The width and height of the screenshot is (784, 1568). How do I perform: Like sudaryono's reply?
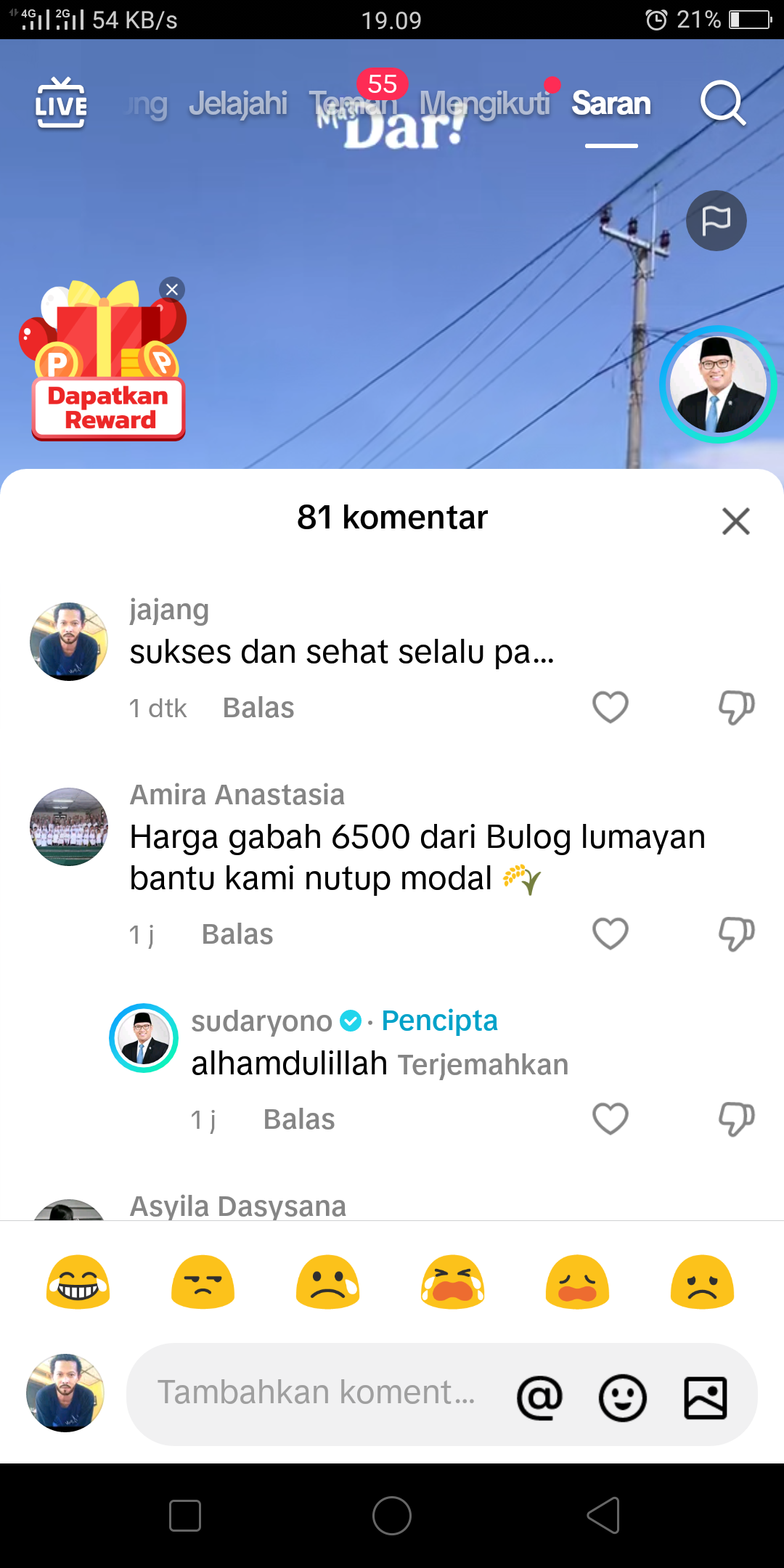611,1119
